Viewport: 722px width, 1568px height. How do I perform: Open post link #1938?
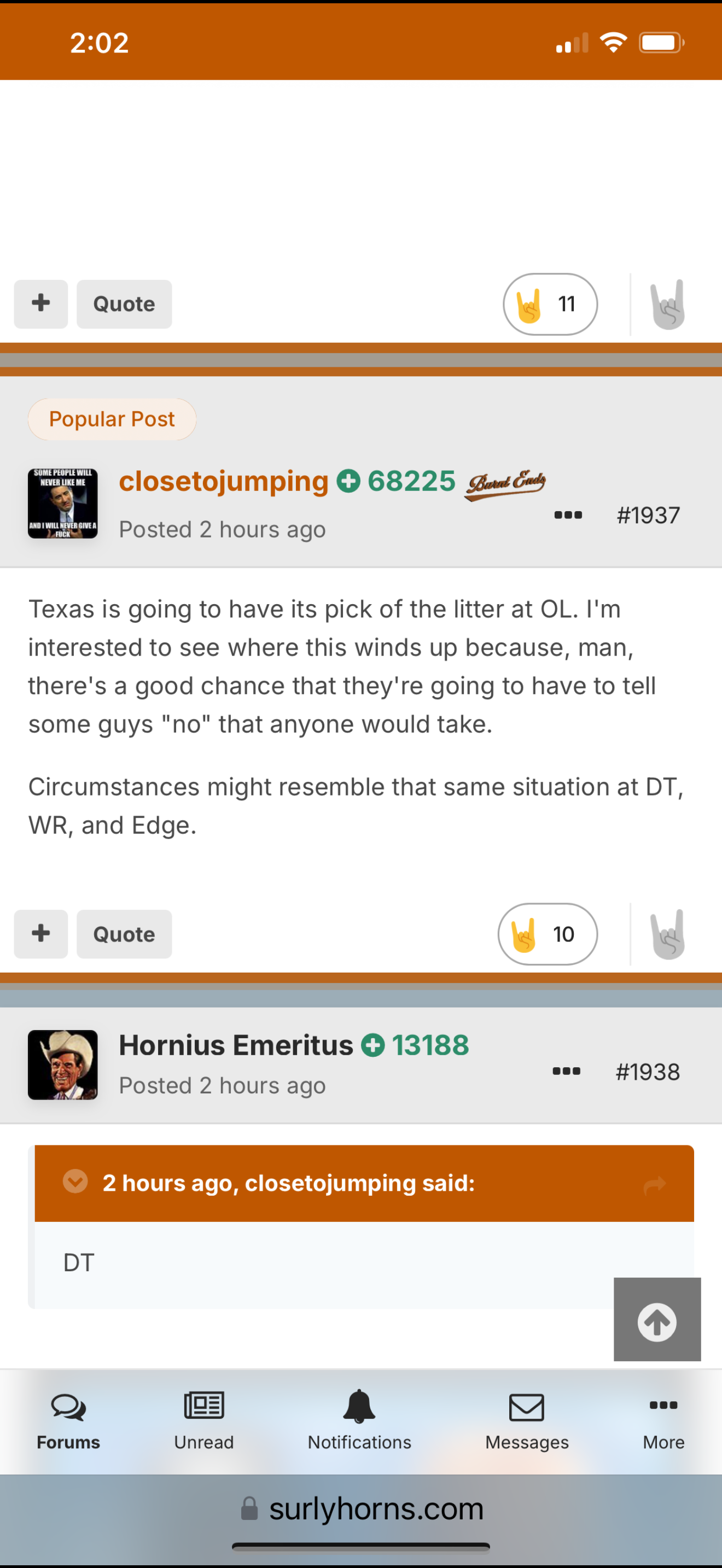coord(648,1072)
